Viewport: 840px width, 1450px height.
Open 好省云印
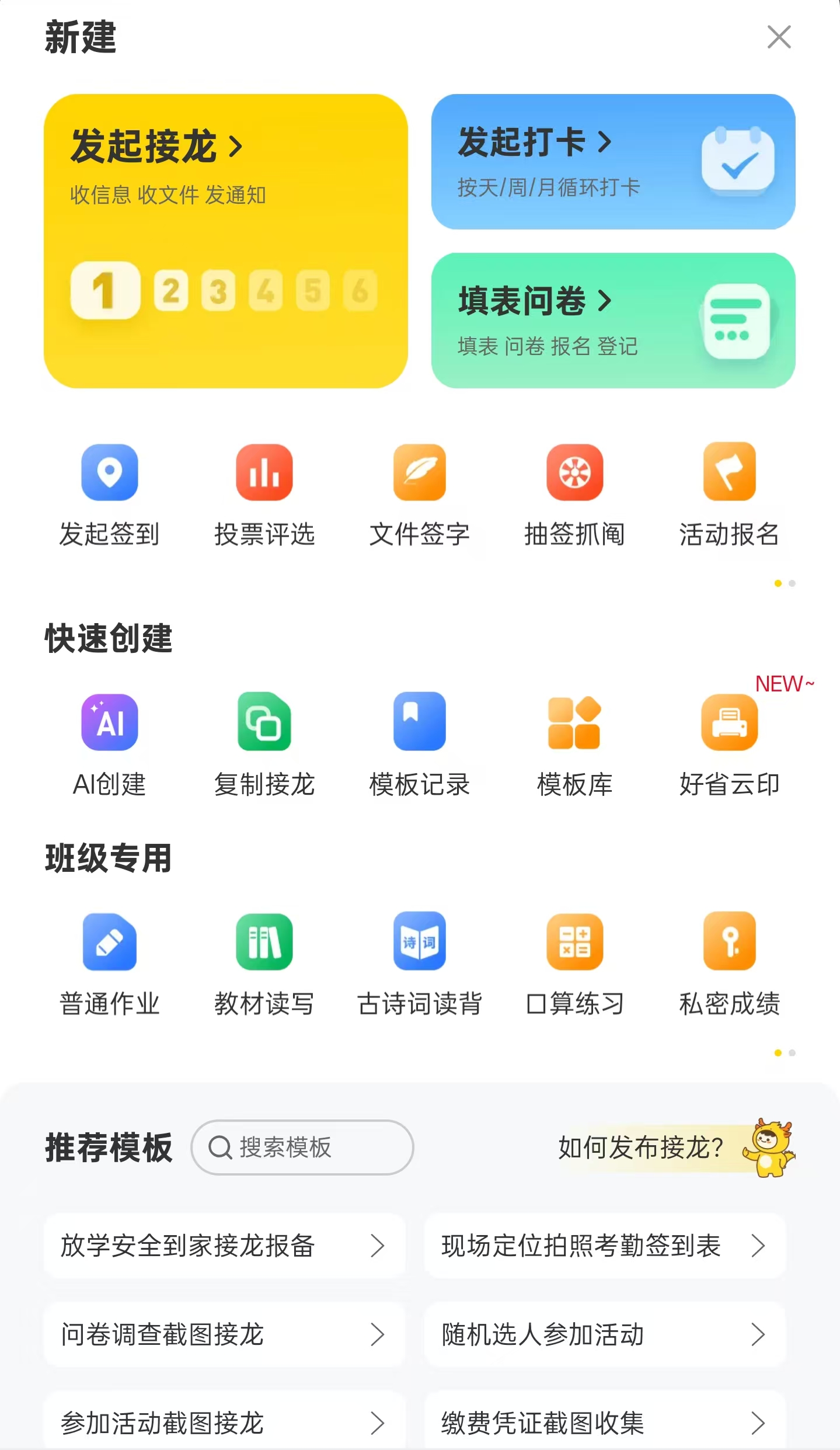tap(729, 743)
